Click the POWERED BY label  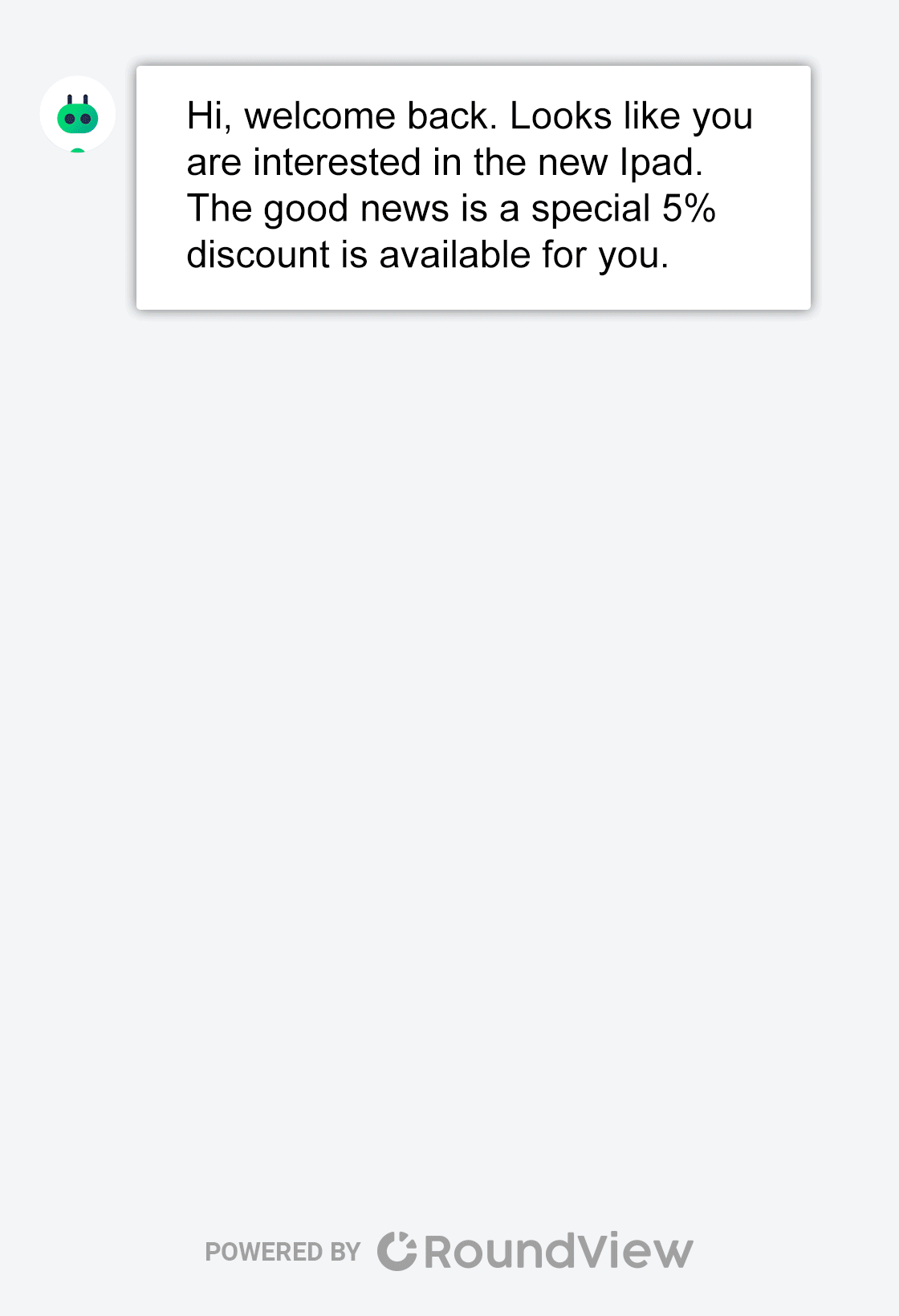tap(283, 1250)
